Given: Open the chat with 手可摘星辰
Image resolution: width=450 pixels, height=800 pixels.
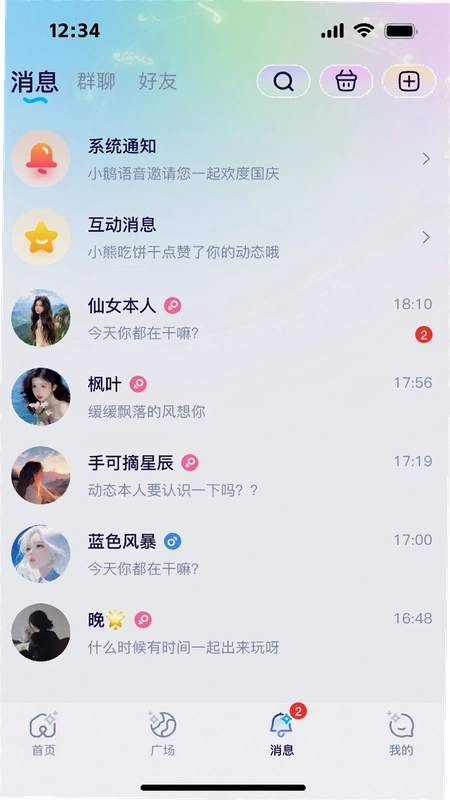Looking at the screenshot, I should [x=225, y=476].
